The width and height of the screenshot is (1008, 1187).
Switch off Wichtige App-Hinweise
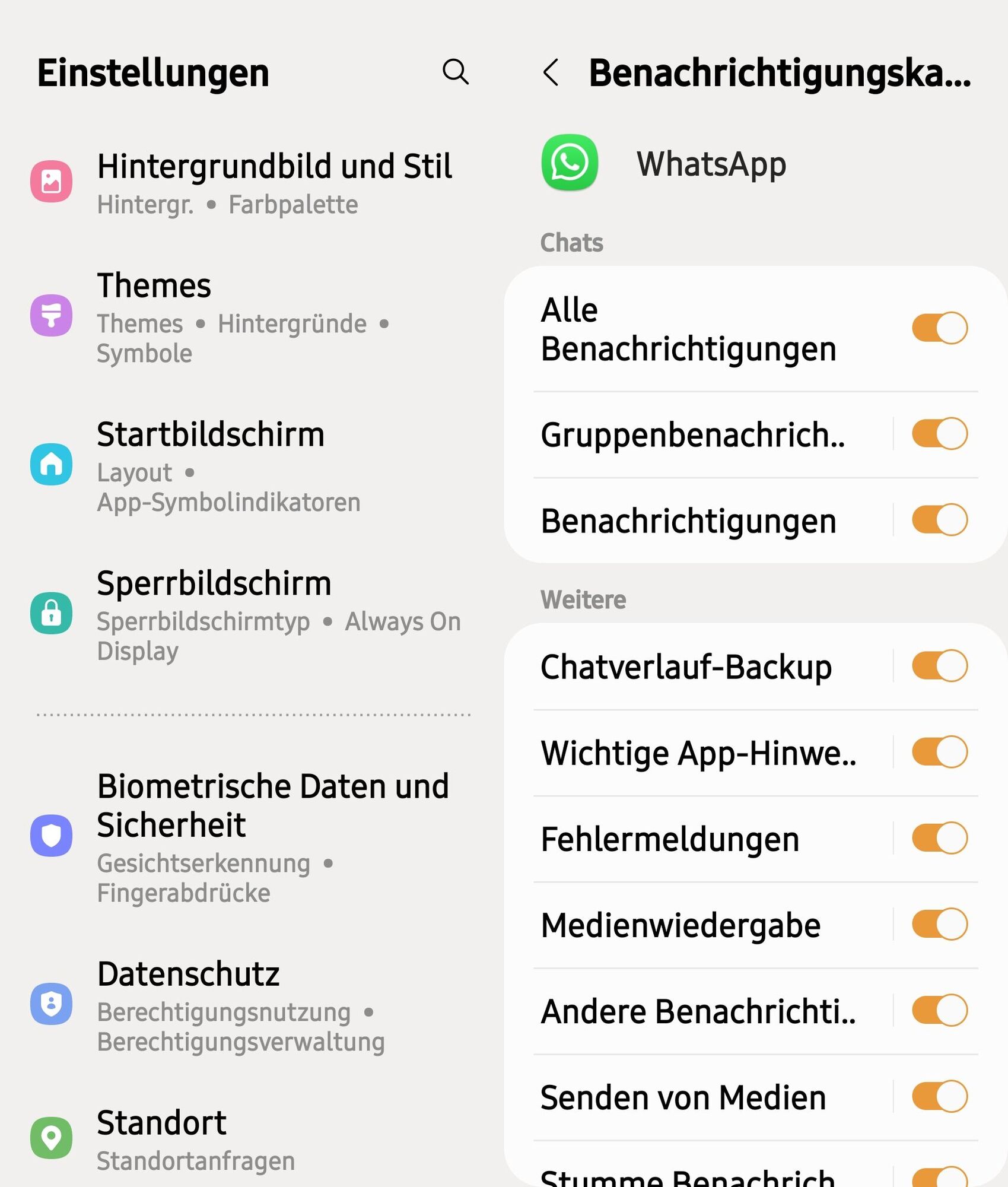point(939,752)
